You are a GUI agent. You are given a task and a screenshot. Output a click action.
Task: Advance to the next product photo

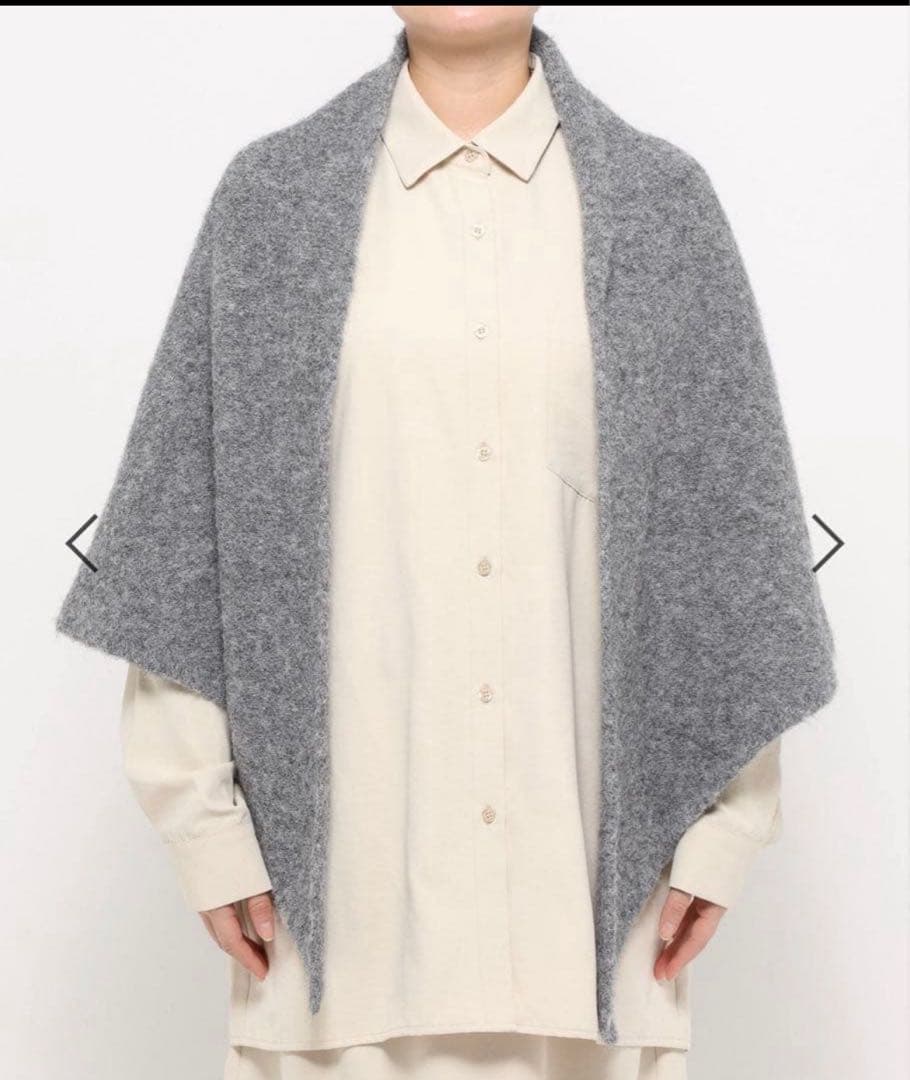(828, 543)
